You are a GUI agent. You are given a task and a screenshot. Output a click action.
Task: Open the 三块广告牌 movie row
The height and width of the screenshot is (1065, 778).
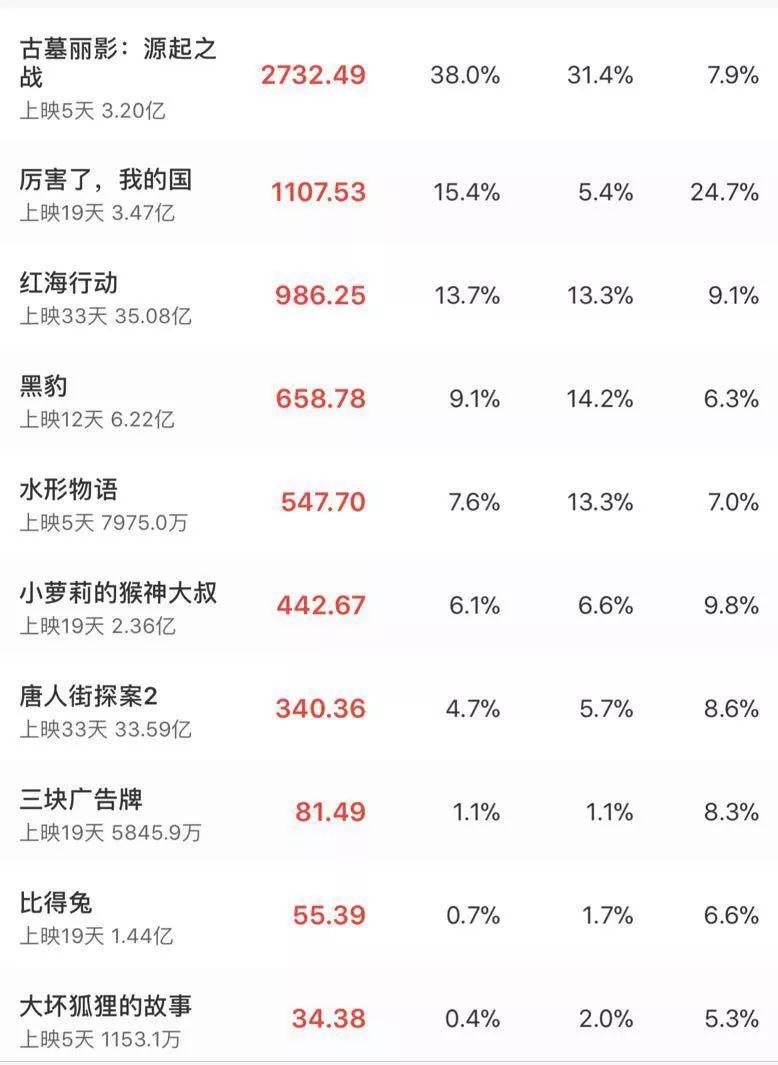point(81,800)
